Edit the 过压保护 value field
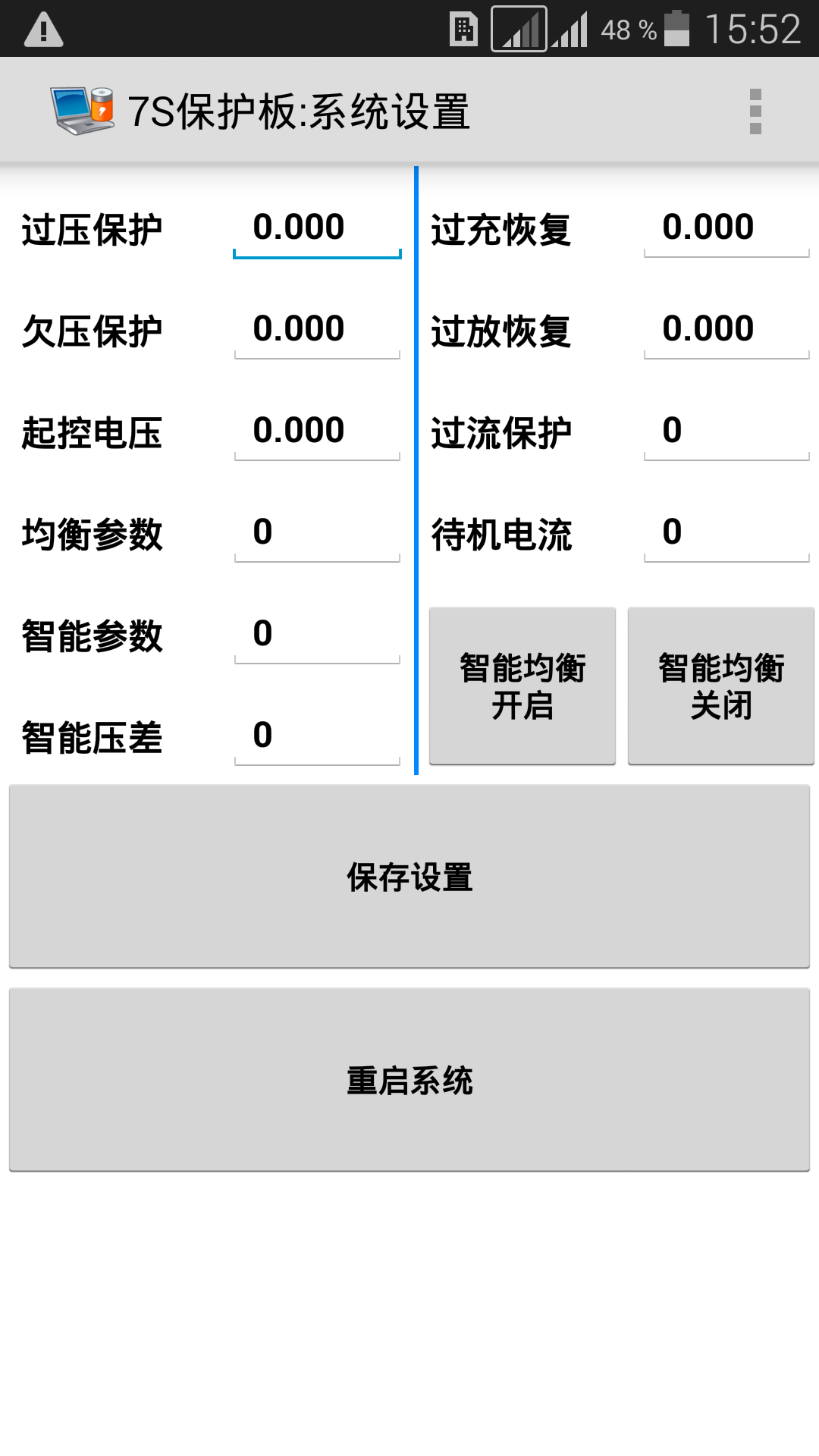The height and width of the screenshot is (1456, 819). [317, 228]
